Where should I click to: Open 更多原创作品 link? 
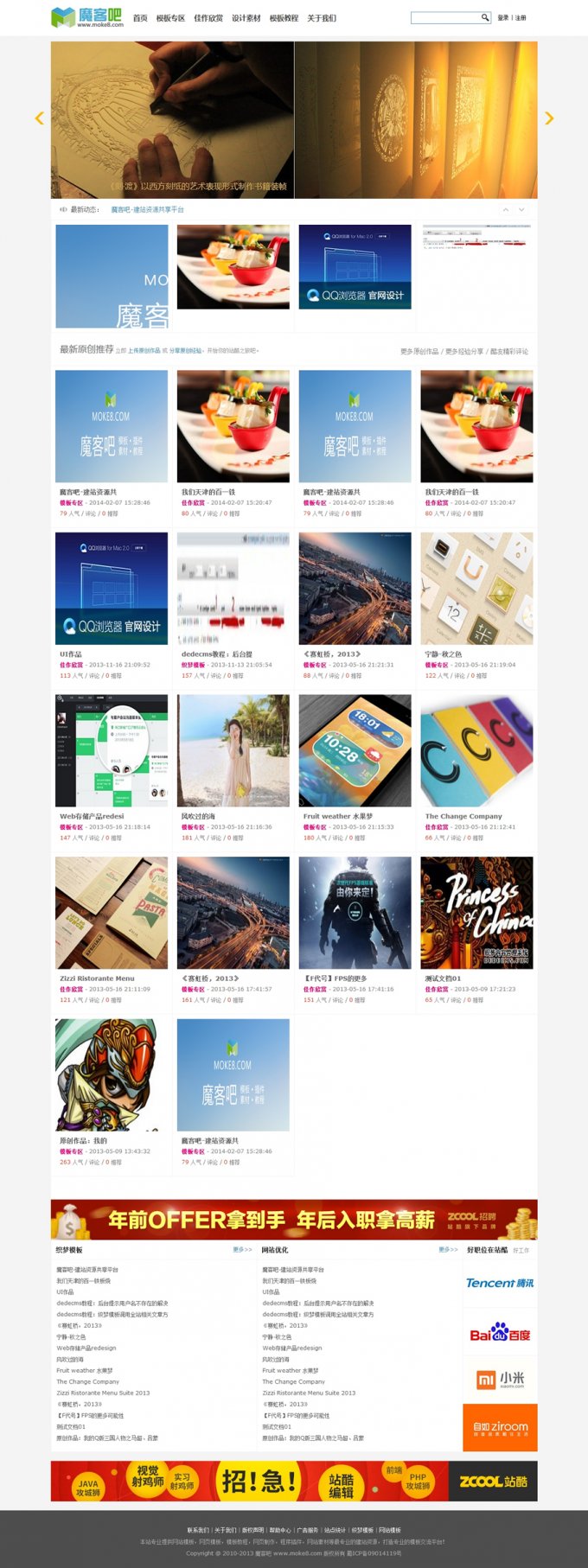coord(419,352)
